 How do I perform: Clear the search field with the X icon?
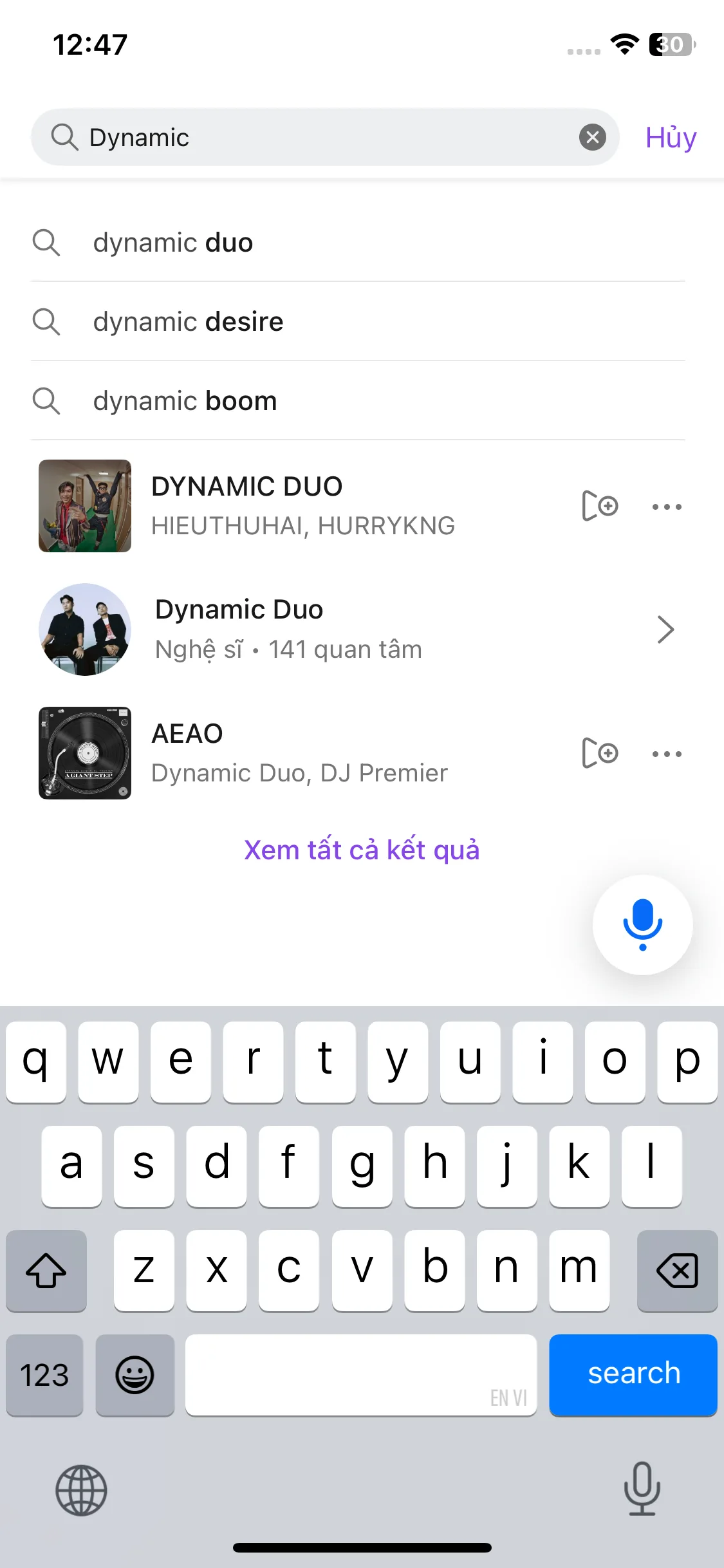click(x=593, y=136)
